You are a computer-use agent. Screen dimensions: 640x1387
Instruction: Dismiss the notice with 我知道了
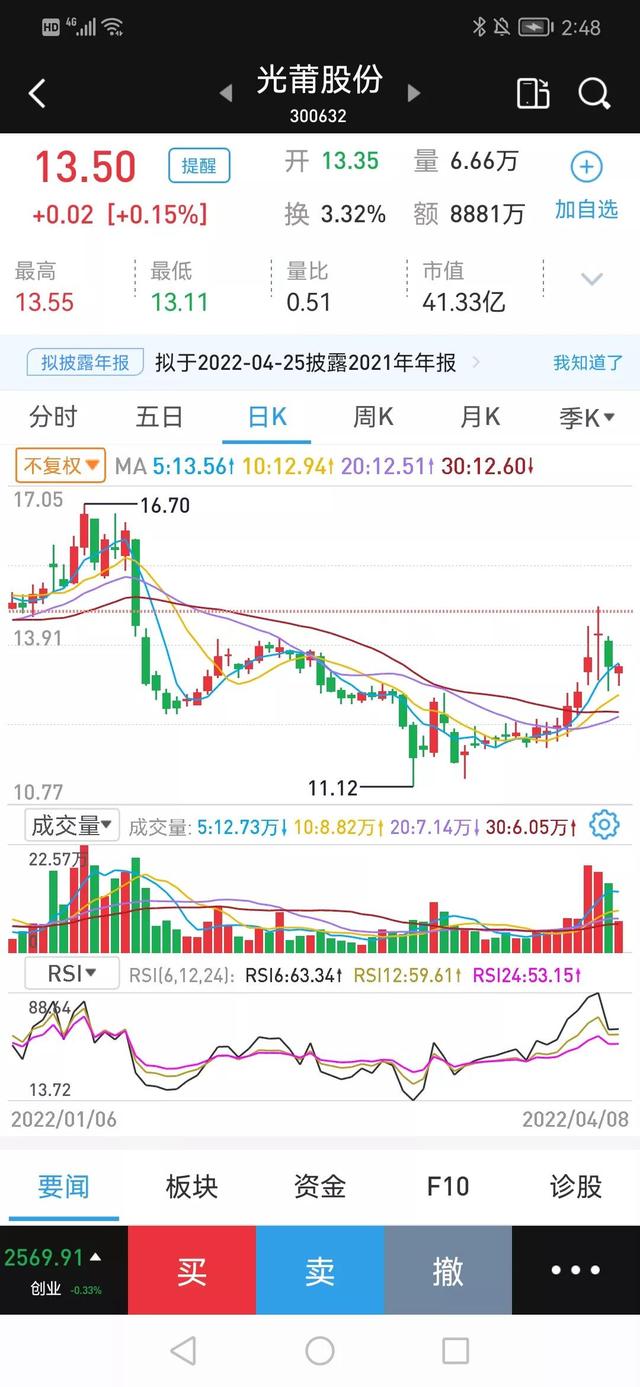click(588, 363)
